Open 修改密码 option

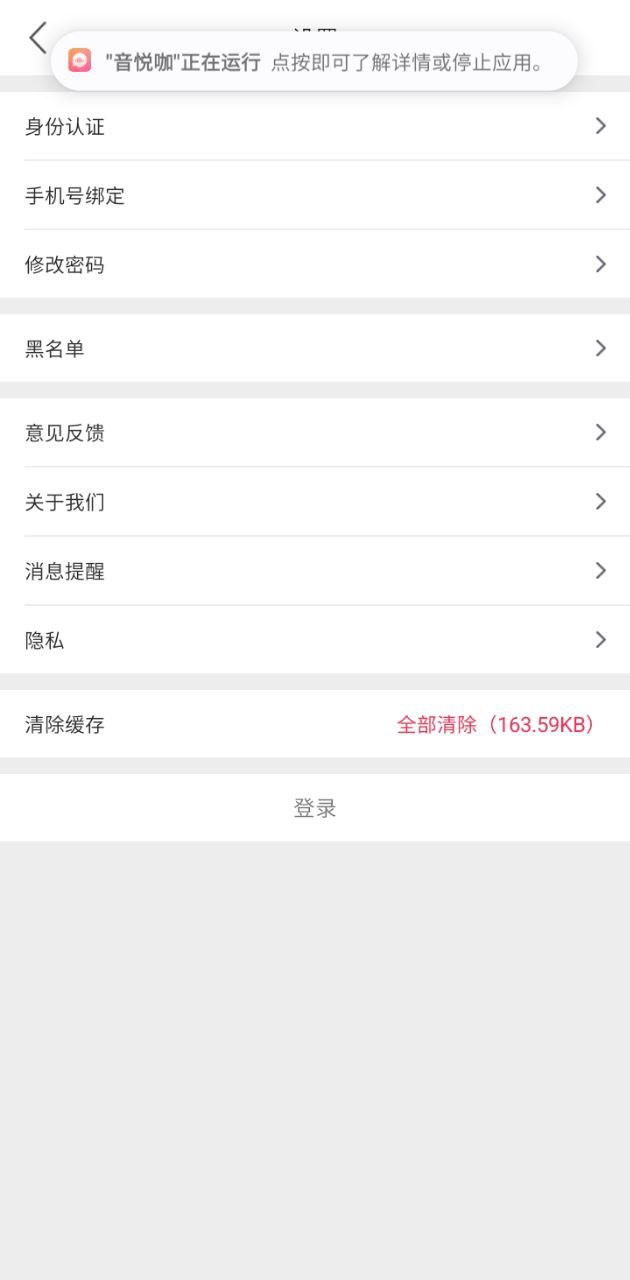pos(314,265)
